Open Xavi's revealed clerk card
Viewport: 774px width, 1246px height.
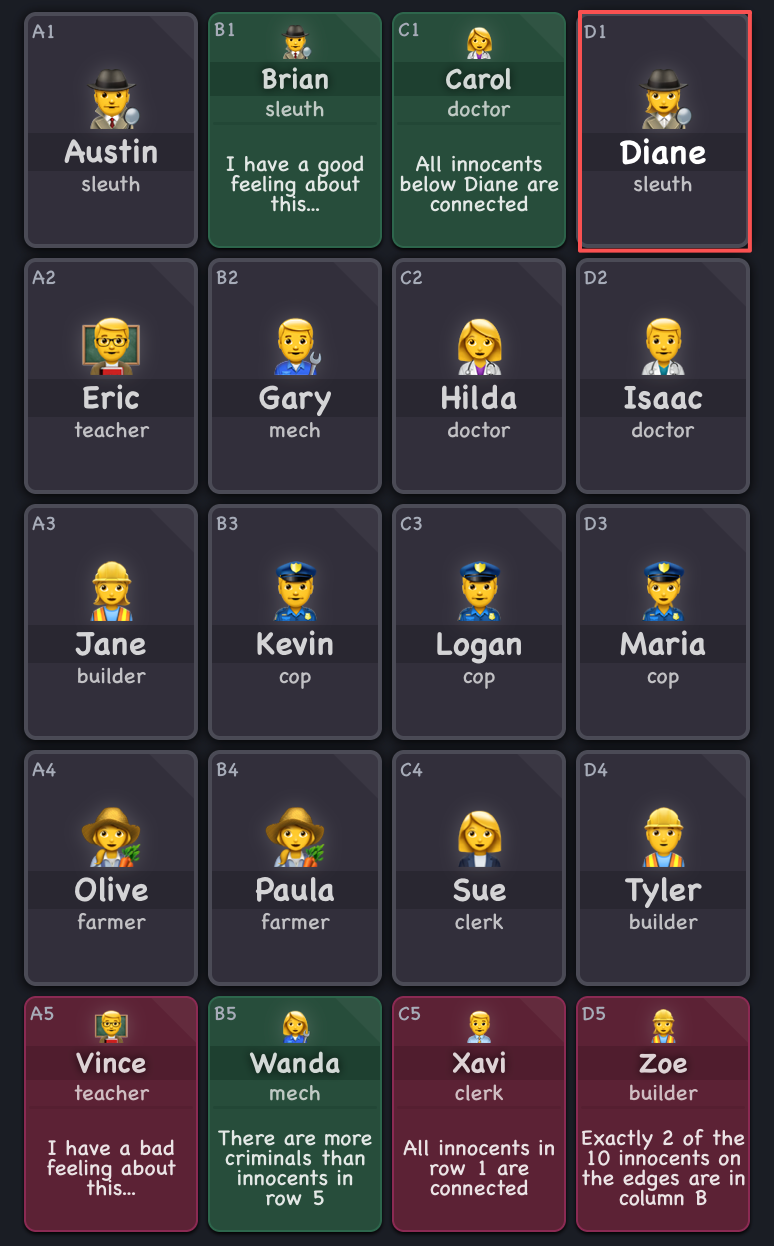(479, 1114)
